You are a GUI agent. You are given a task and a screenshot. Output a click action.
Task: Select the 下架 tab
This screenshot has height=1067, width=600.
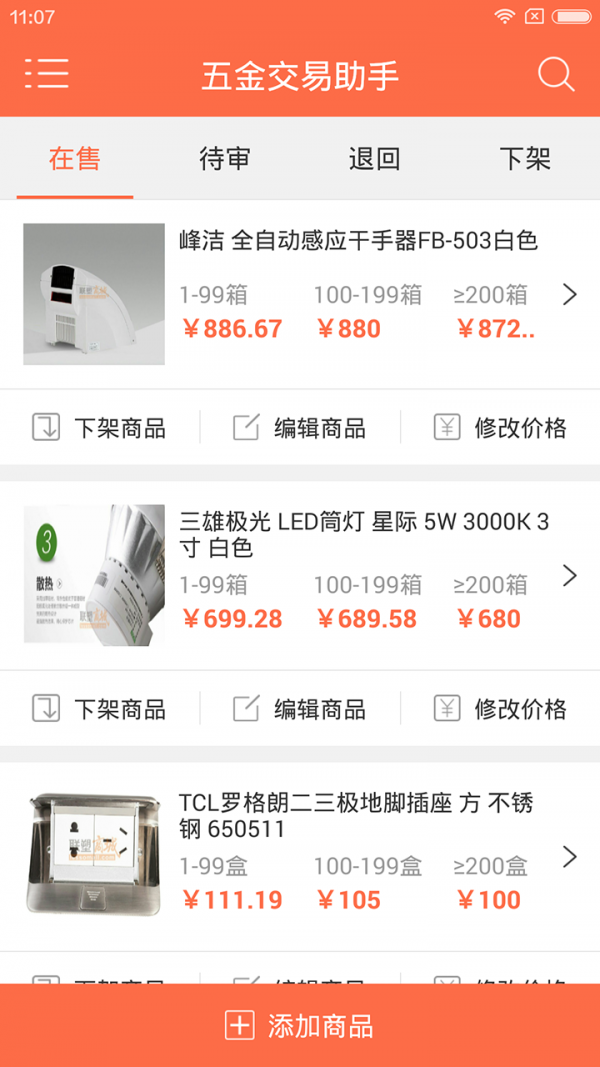tap(525, 158)
